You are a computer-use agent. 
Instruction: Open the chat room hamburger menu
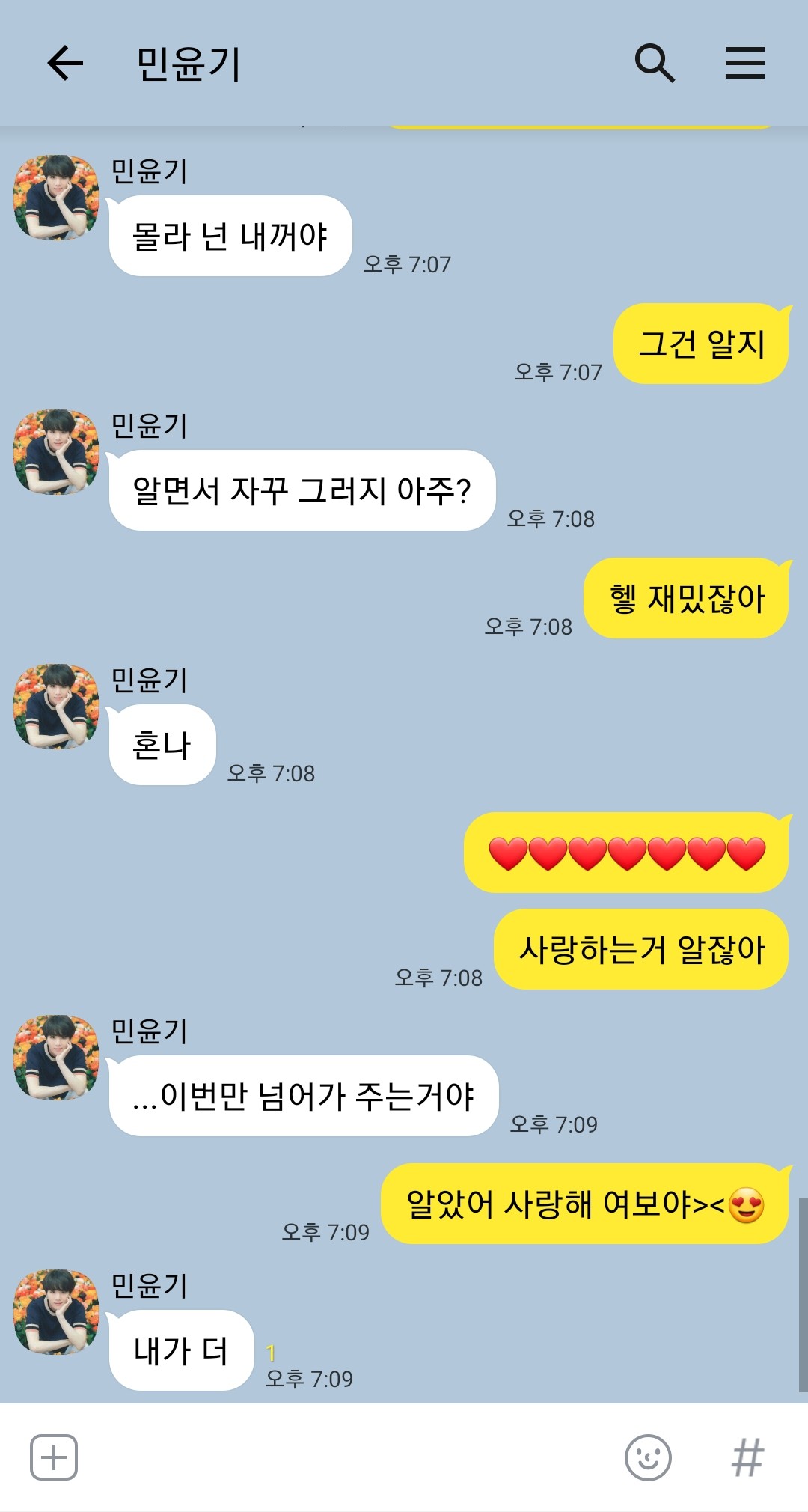point(745,63)
